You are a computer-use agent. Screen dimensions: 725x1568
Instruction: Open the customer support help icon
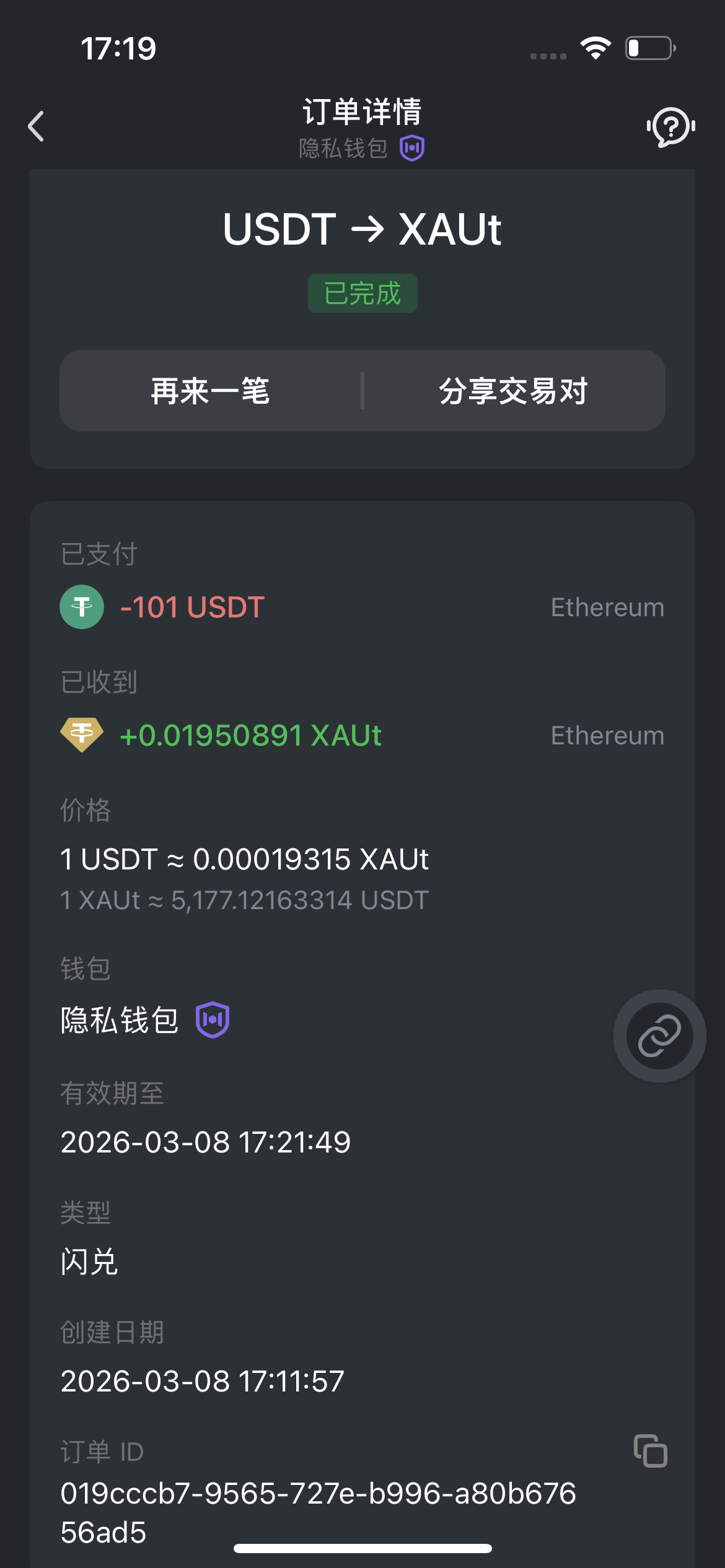671,127
